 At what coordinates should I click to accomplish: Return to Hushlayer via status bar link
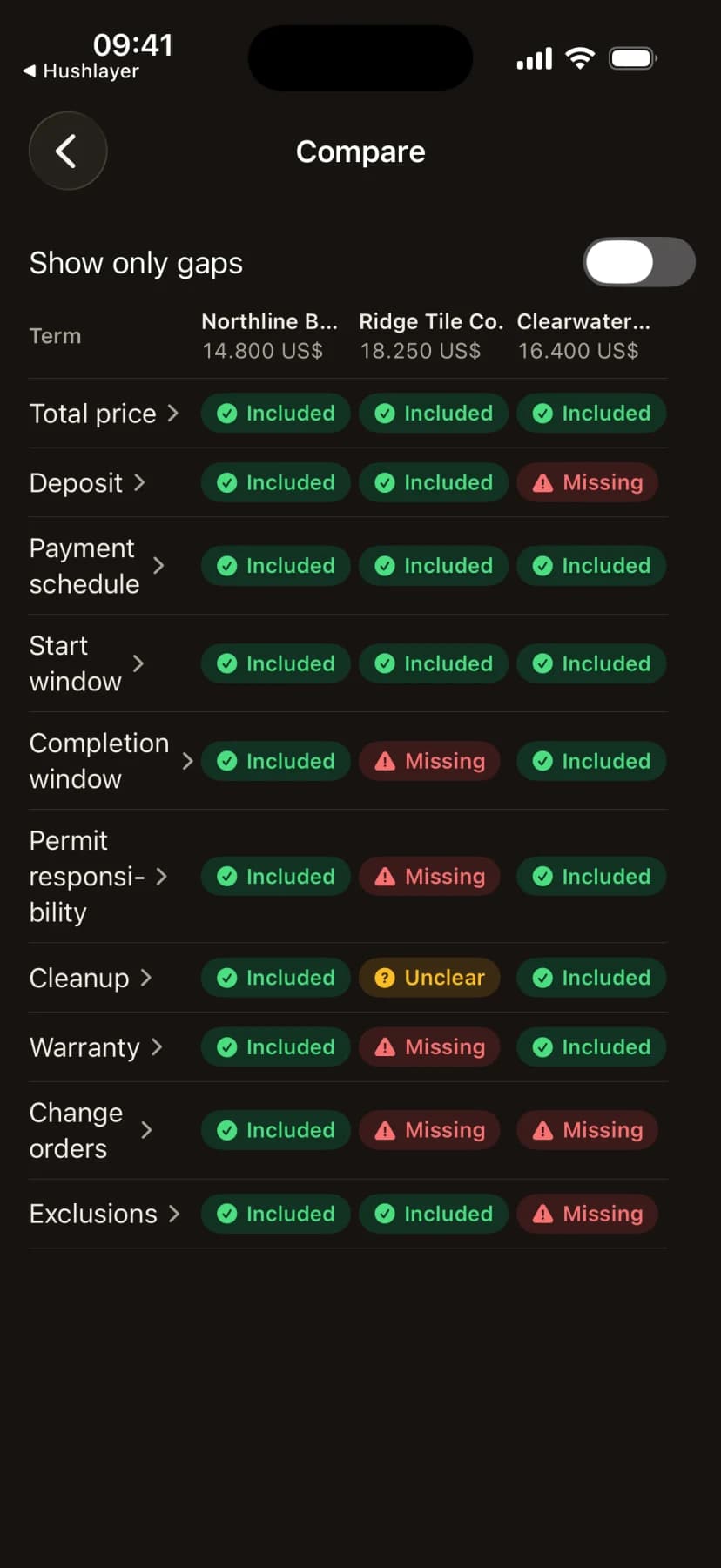(x=81, y=71)
